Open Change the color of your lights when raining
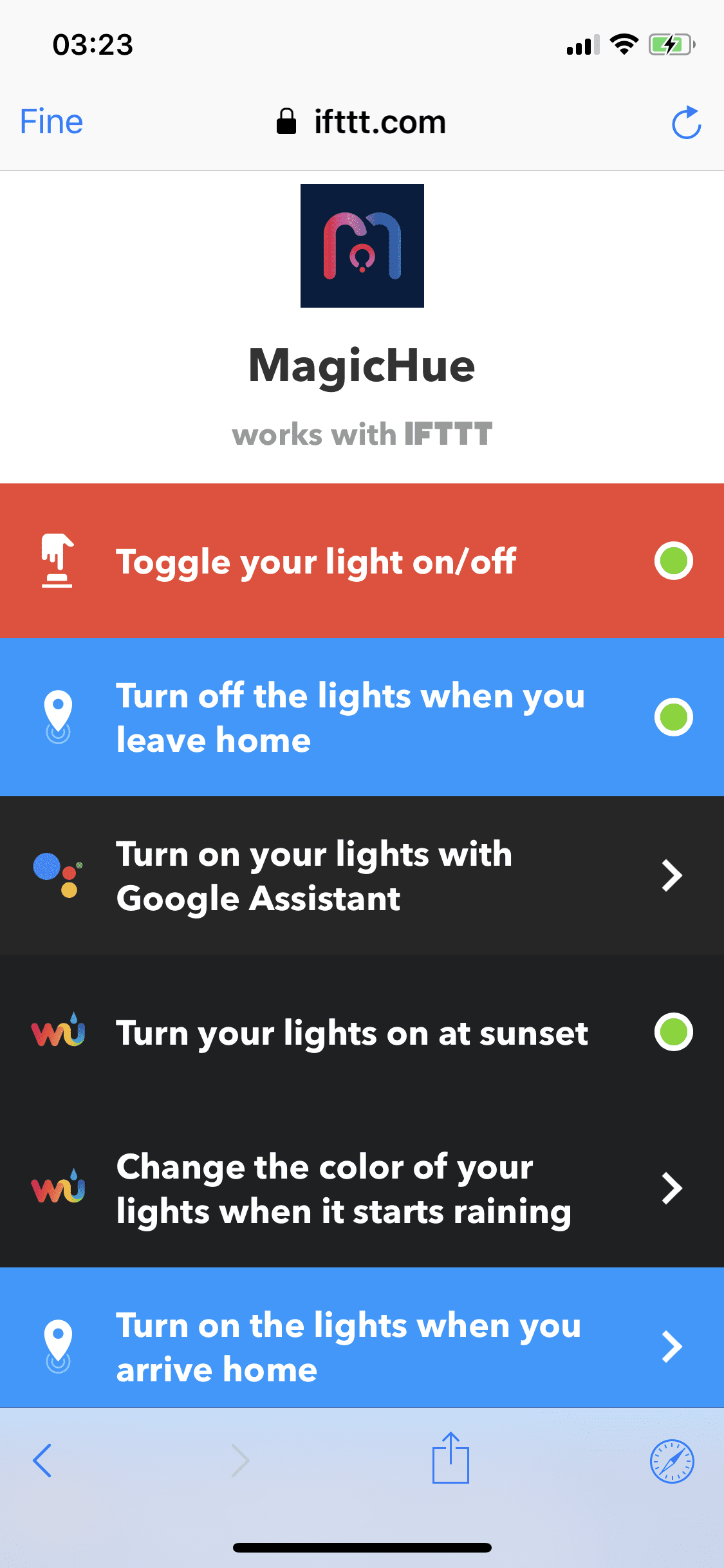 click(x=362, y=1189)
